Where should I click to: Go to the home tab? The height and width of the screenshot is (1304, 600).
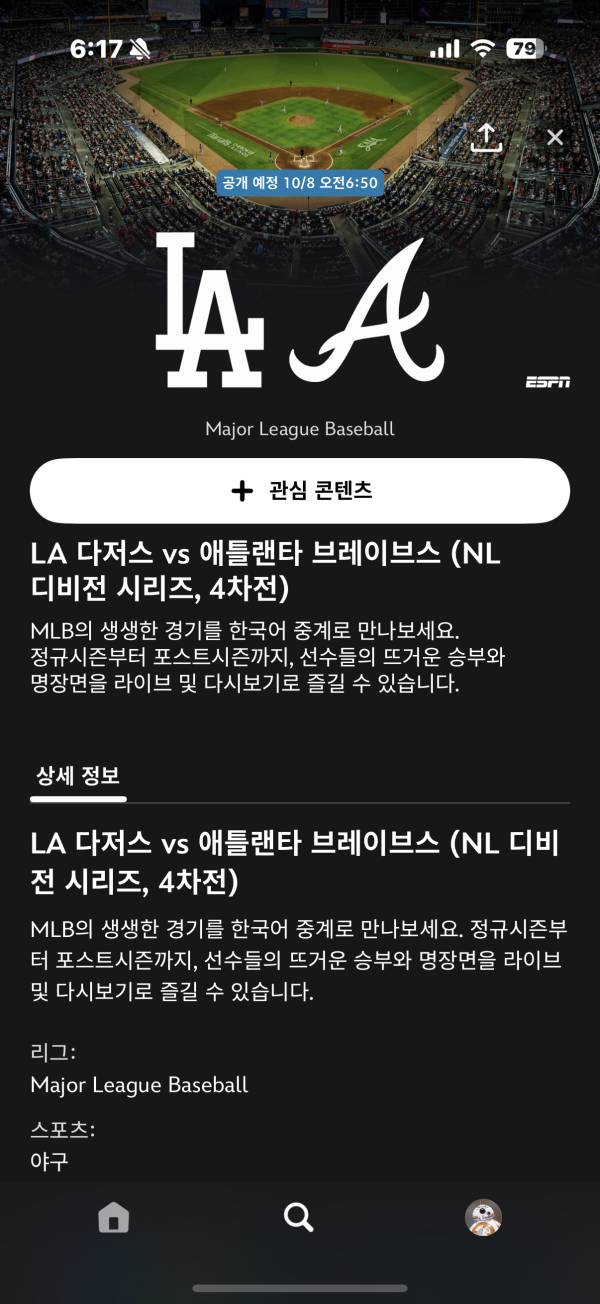[x=114, y=1218]
